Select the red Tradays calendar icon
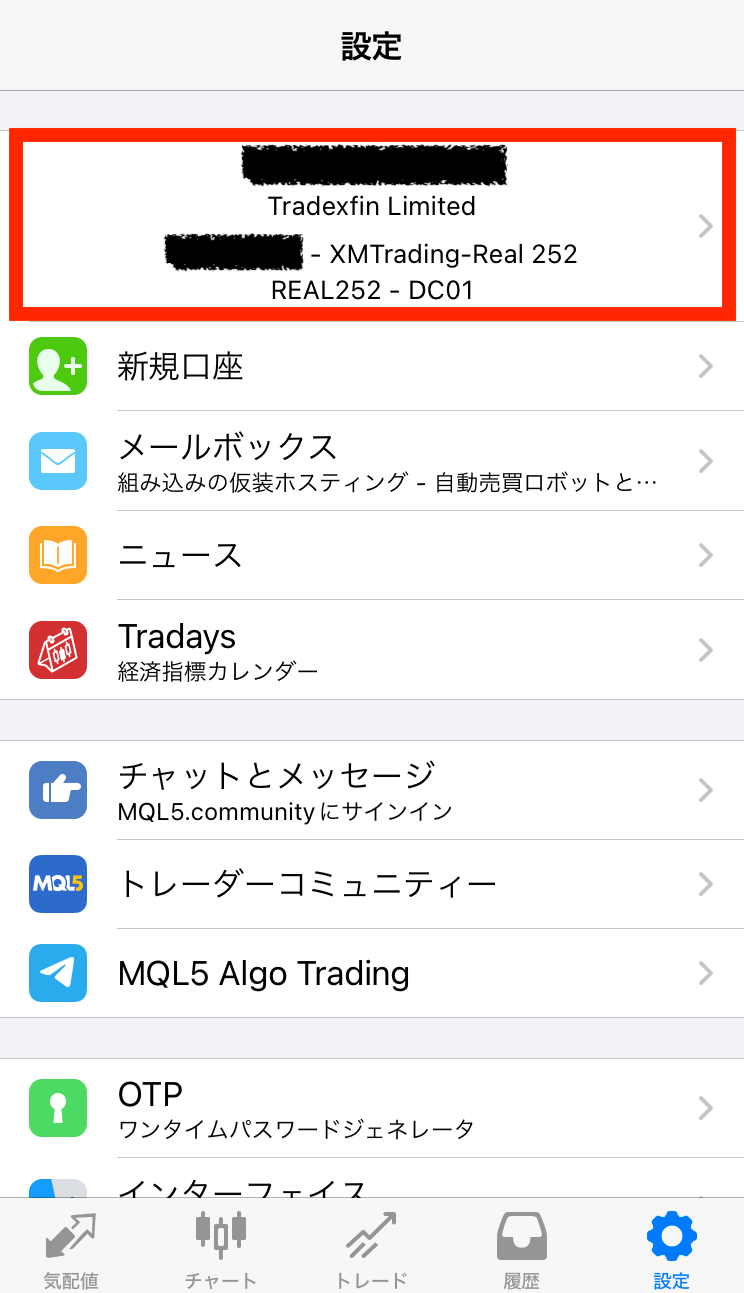 pos(57,650)
